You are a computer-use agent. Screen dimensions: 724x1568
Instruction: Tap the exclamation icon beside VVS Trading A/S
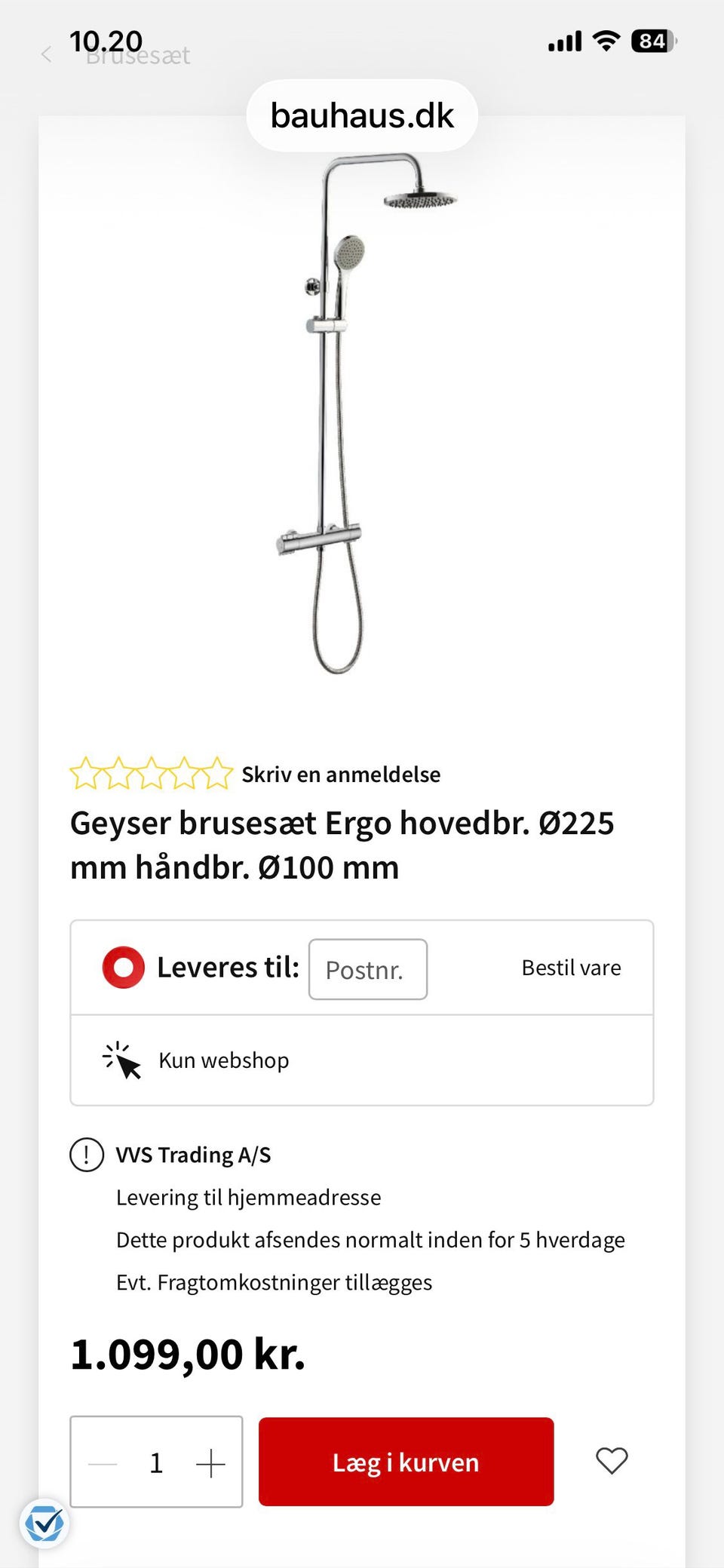click(87, 1154)
